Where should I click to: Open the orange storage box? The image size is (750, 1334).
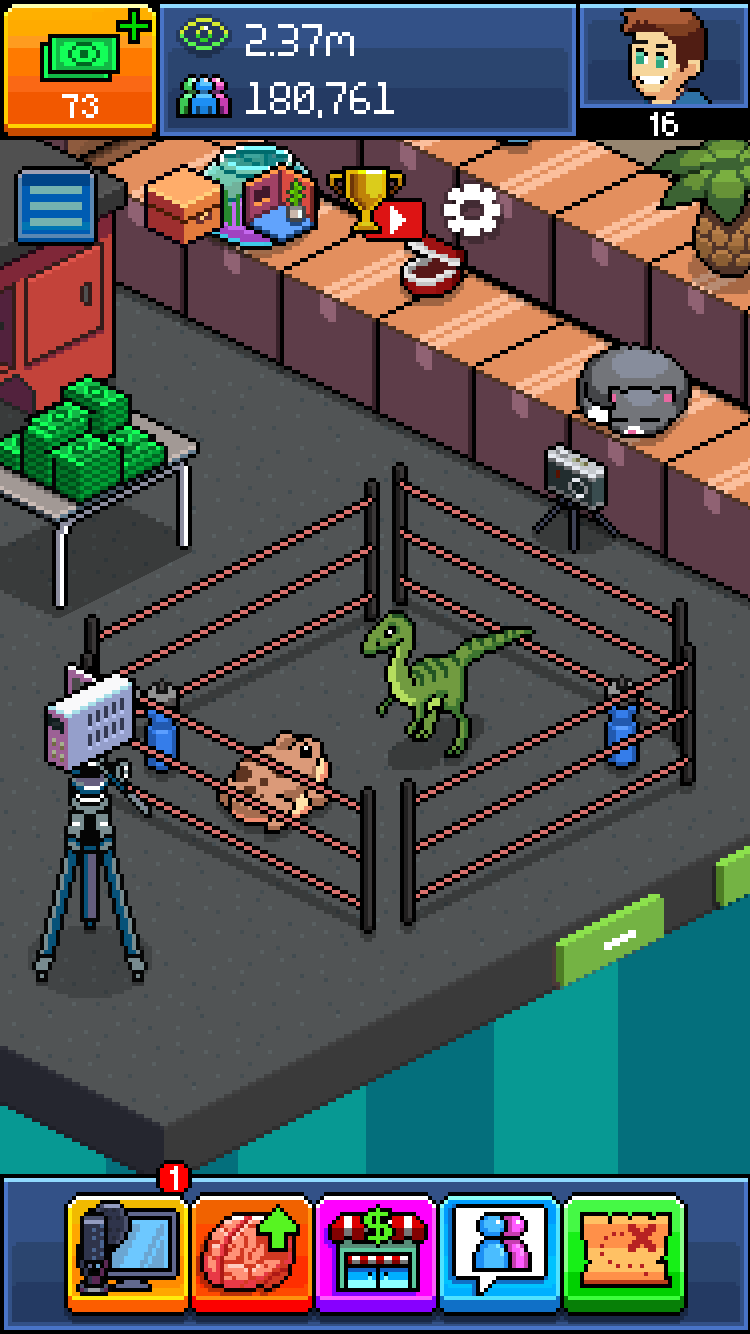(x=183, y=205)
